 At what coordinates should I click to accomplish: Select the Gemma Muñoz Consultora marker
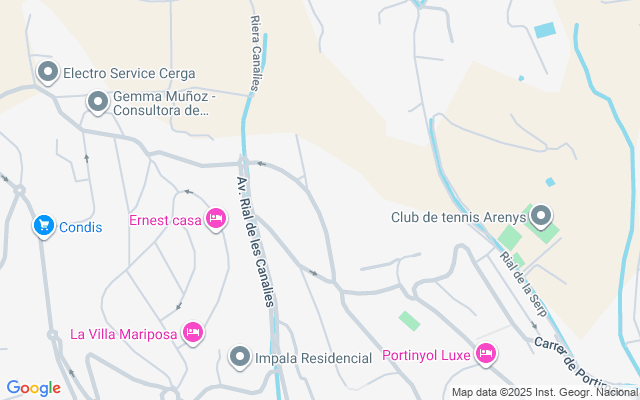click(97, 101)
